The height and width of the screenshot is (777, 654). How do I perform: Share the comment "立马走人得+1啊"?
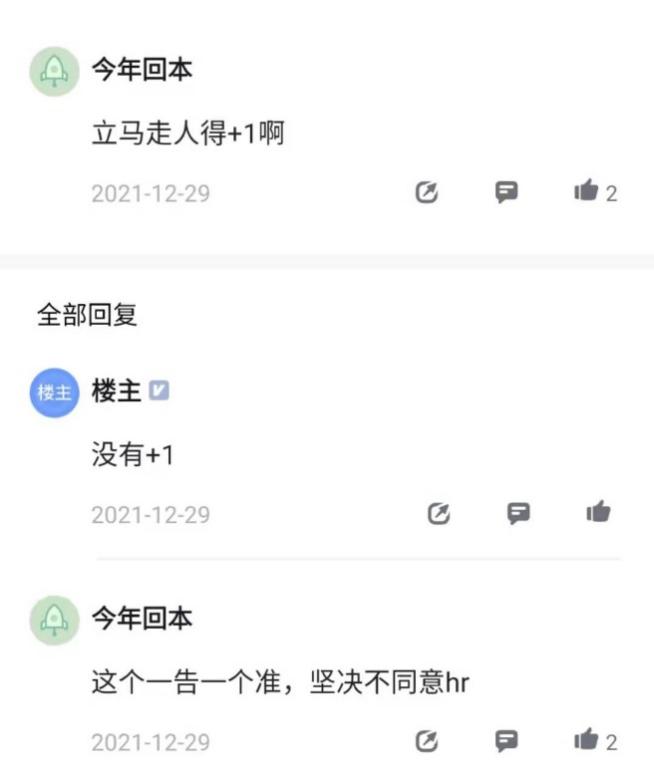pyautogui.click(x=427, y=192)
